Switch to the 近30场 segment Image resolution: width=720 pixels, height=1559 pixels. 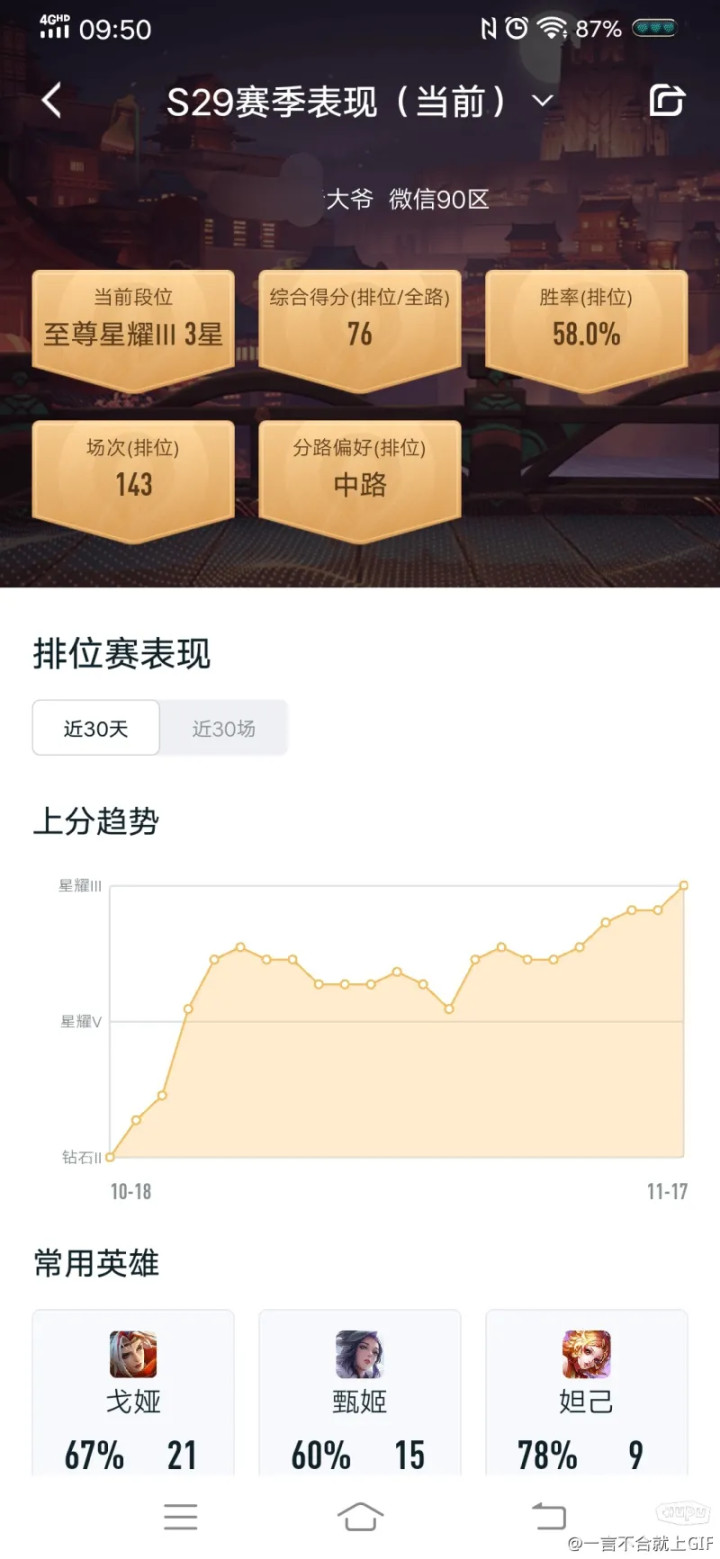click(x=223, y=728)
